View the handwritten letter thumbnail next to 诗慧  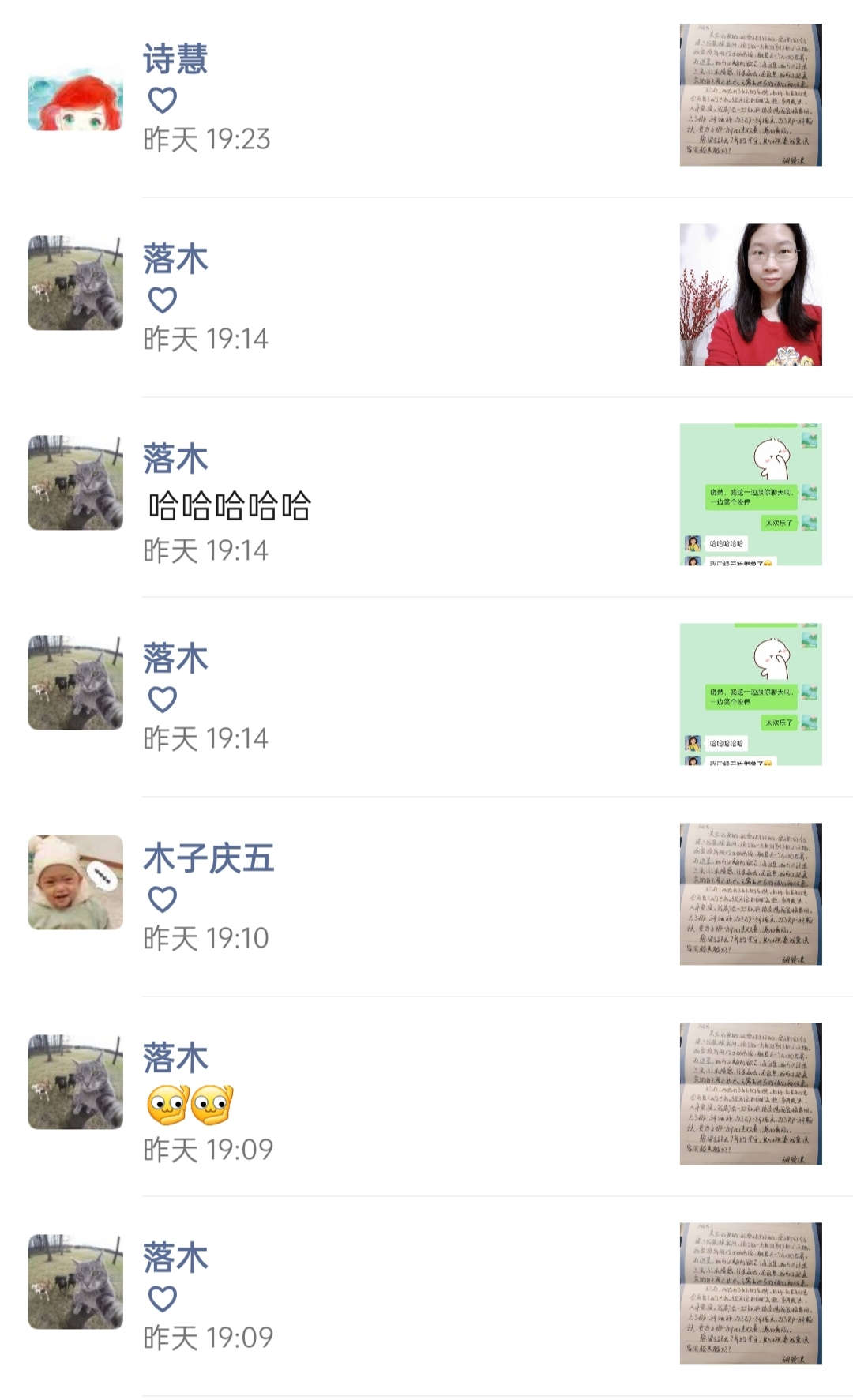click(750, 95)
